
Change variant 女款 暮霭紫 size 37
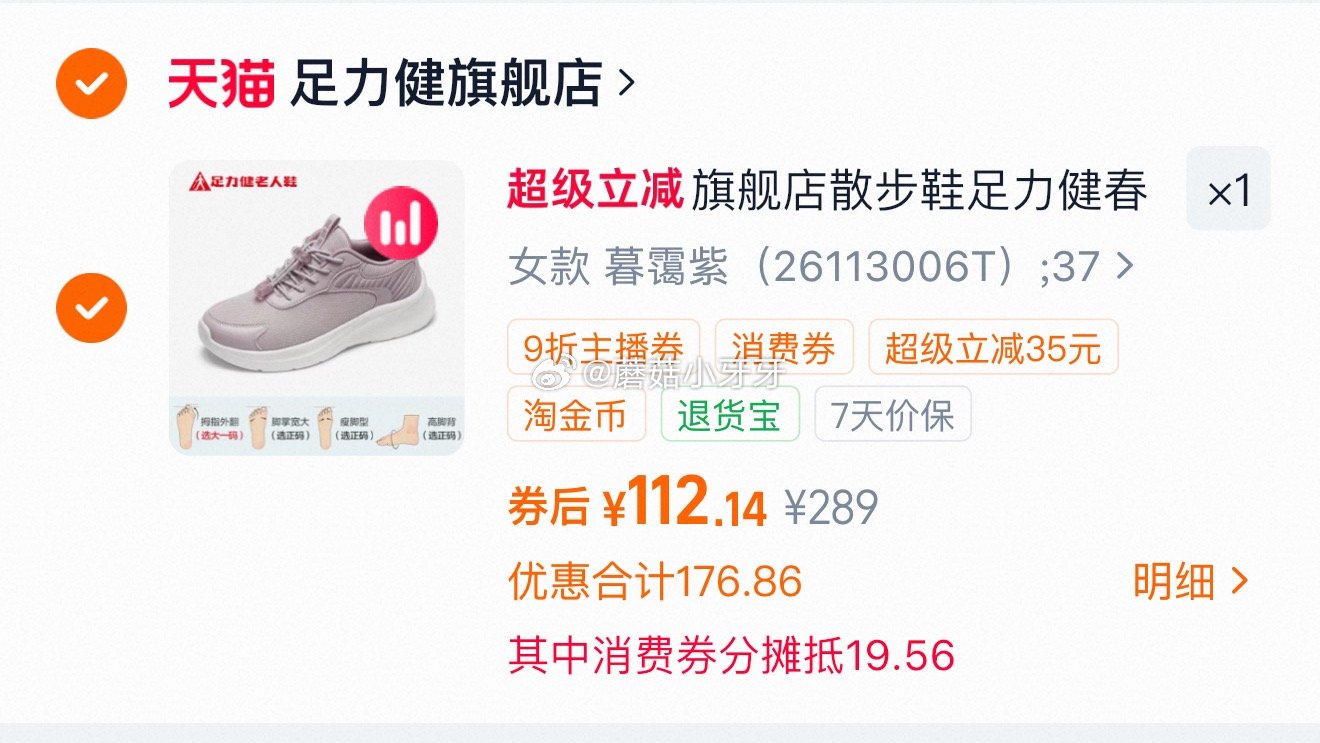820,268
